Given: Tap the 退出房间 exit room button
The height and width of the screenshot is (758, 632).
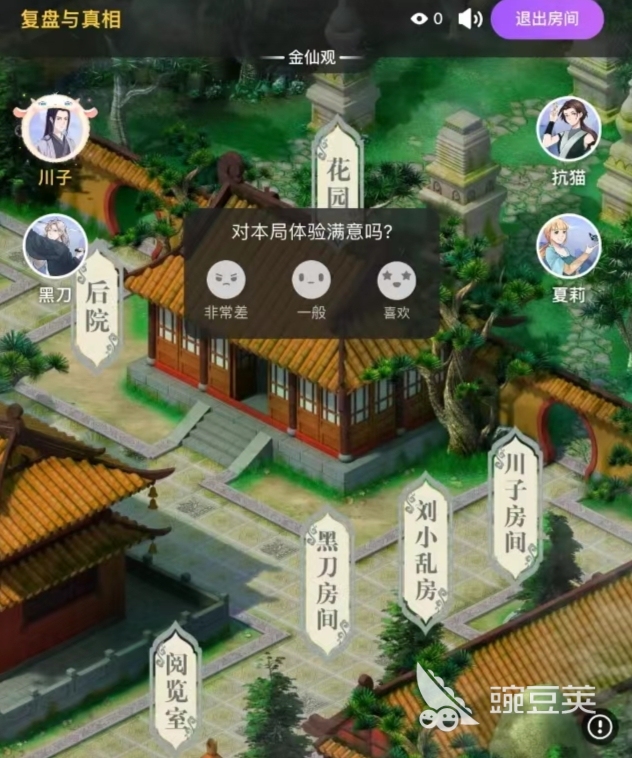Looking at the screenshot, I should pos(547,19).
